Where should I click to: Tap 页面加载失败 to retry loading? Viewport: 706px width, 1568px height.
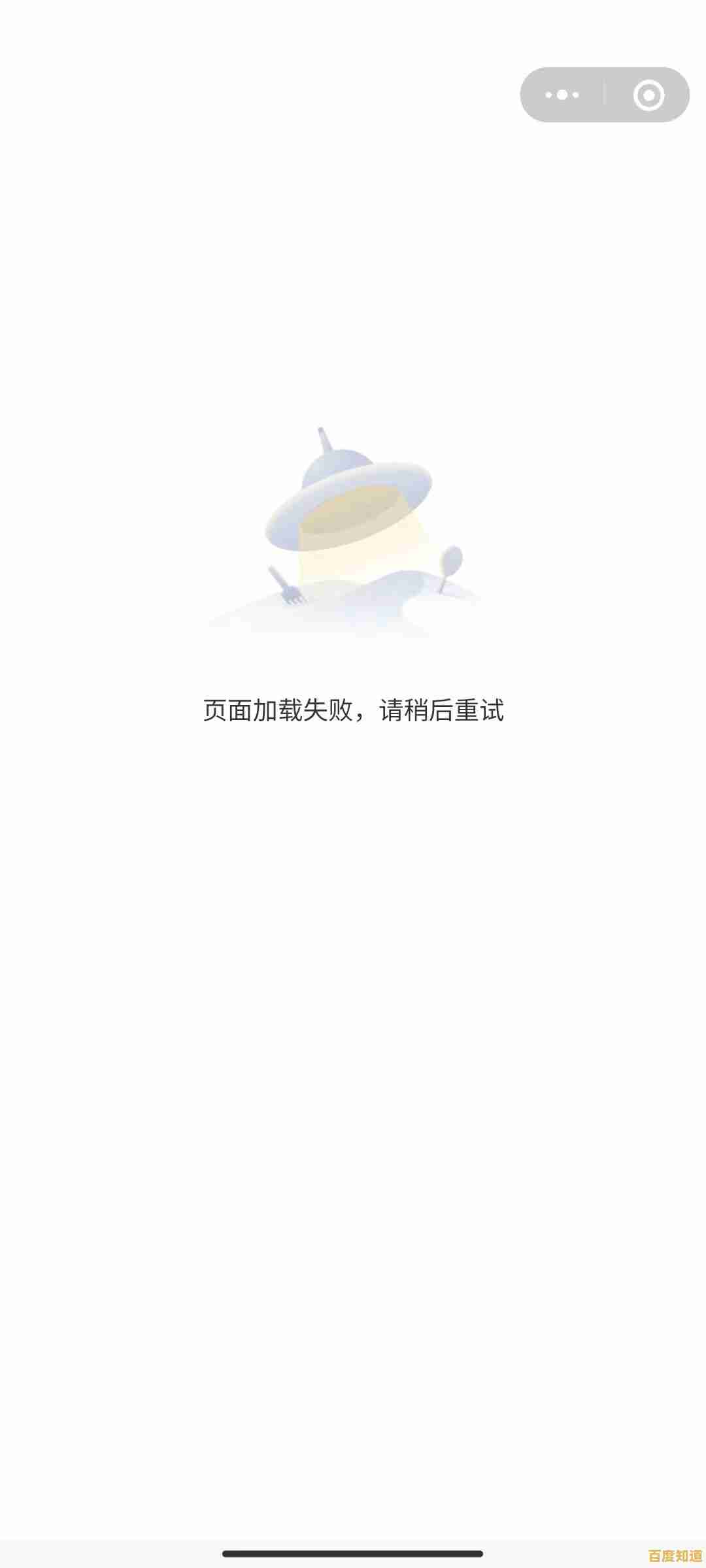(x=275, y=710)
